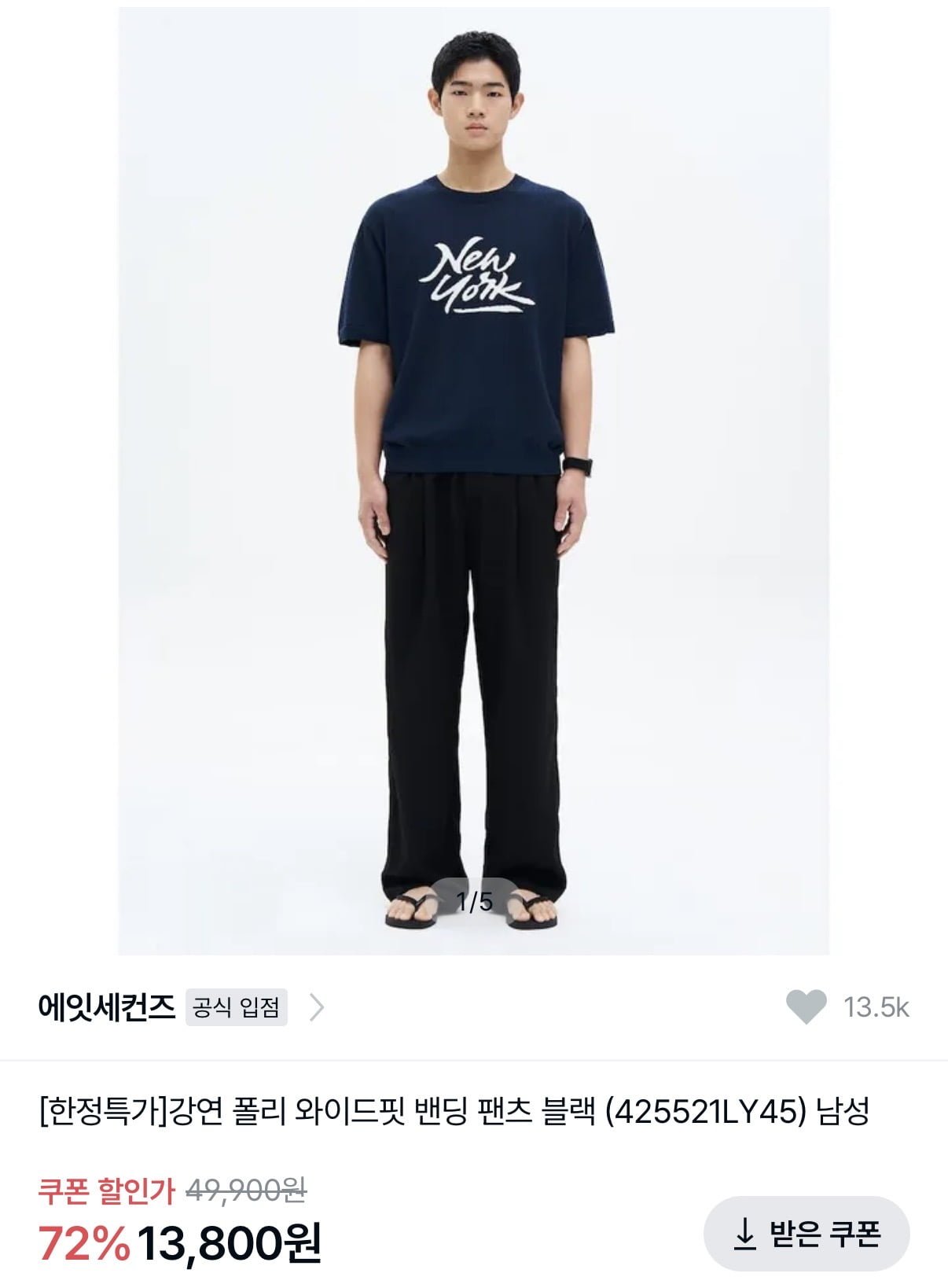Like this product with the heart icon
The width and height of the screenshot is (948, 1288).
[x=806, y=1007]
